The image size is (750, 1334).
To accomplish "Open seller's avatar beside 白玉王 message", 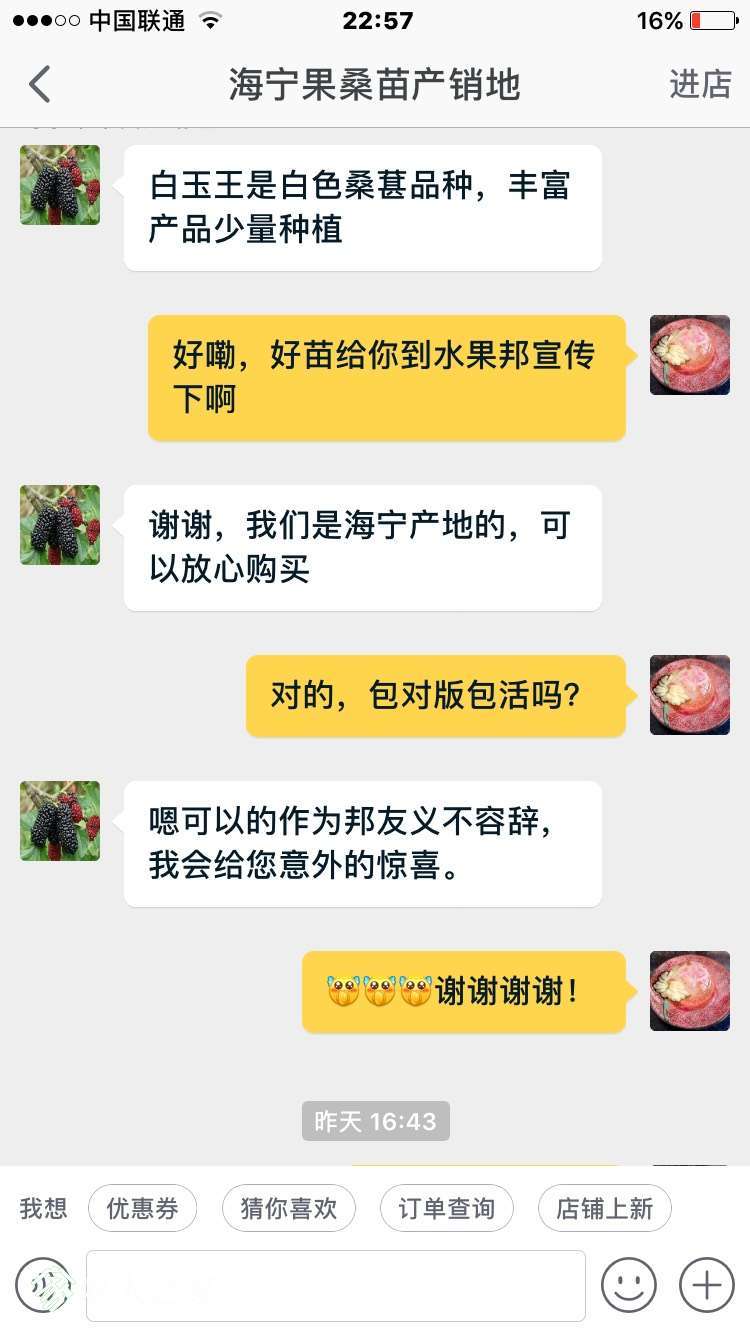I will 60,185.
